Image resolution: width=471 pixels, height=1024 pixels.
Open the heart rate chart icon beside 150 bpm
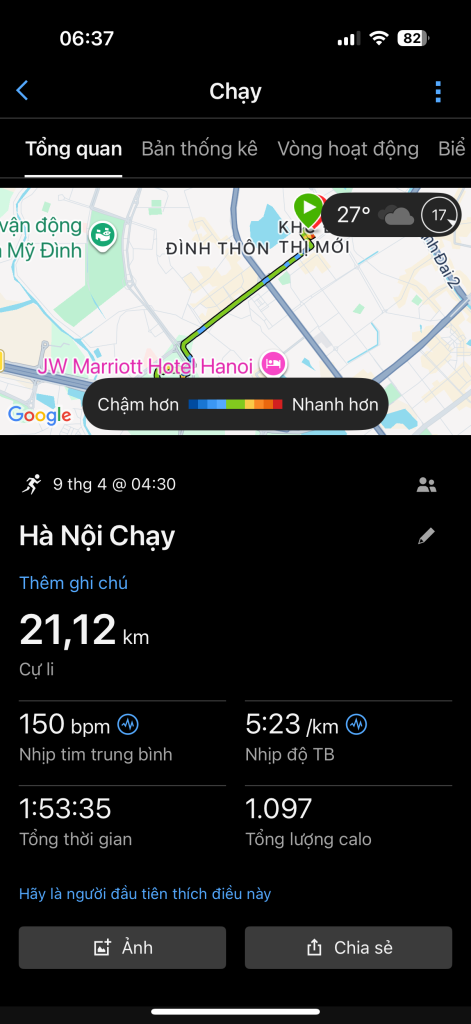[128, 724]
